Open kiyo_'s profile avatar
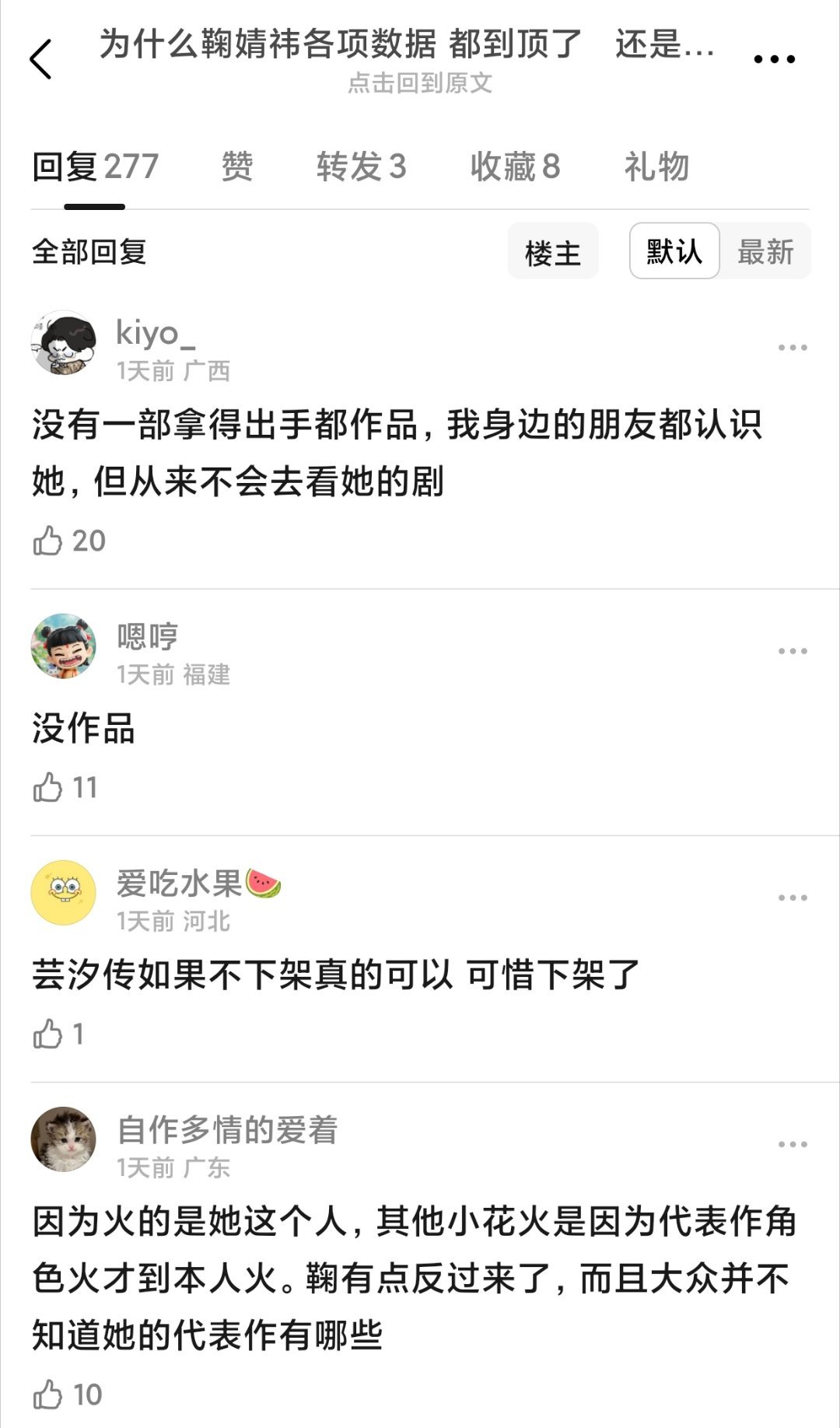840x1428 pixels. point(64,343)
